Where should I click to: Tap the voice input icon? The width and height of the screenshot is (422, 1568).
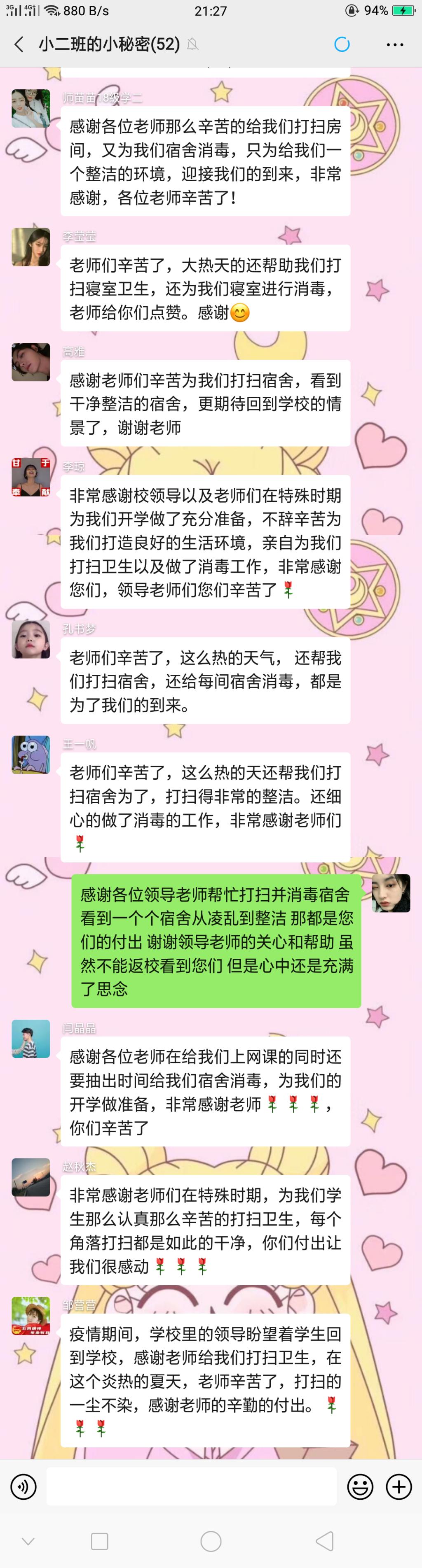pos(23,1487)
